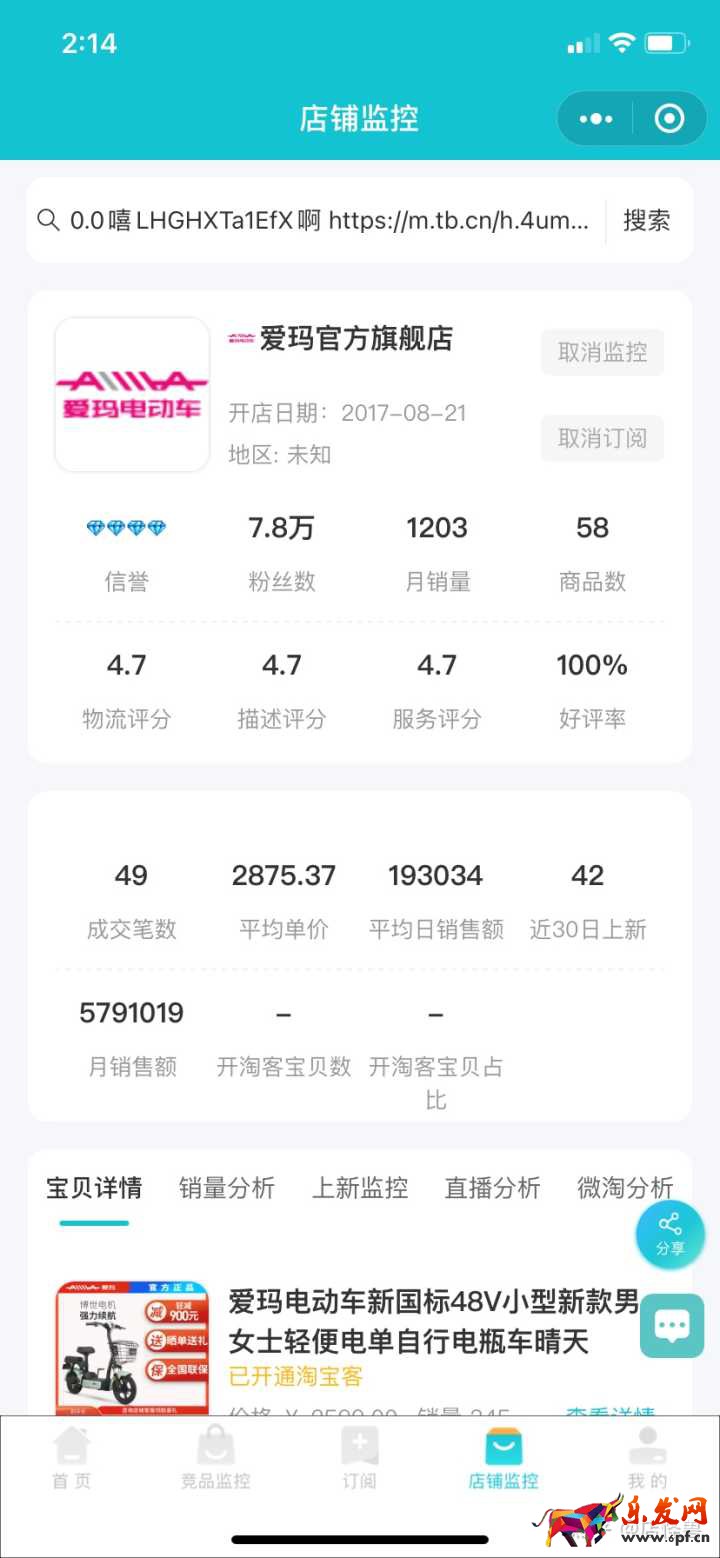This screenshot has height=1558, width=720.
Task: Switch to the 宝贝详情 tab
Action: tap(94, 1188)
